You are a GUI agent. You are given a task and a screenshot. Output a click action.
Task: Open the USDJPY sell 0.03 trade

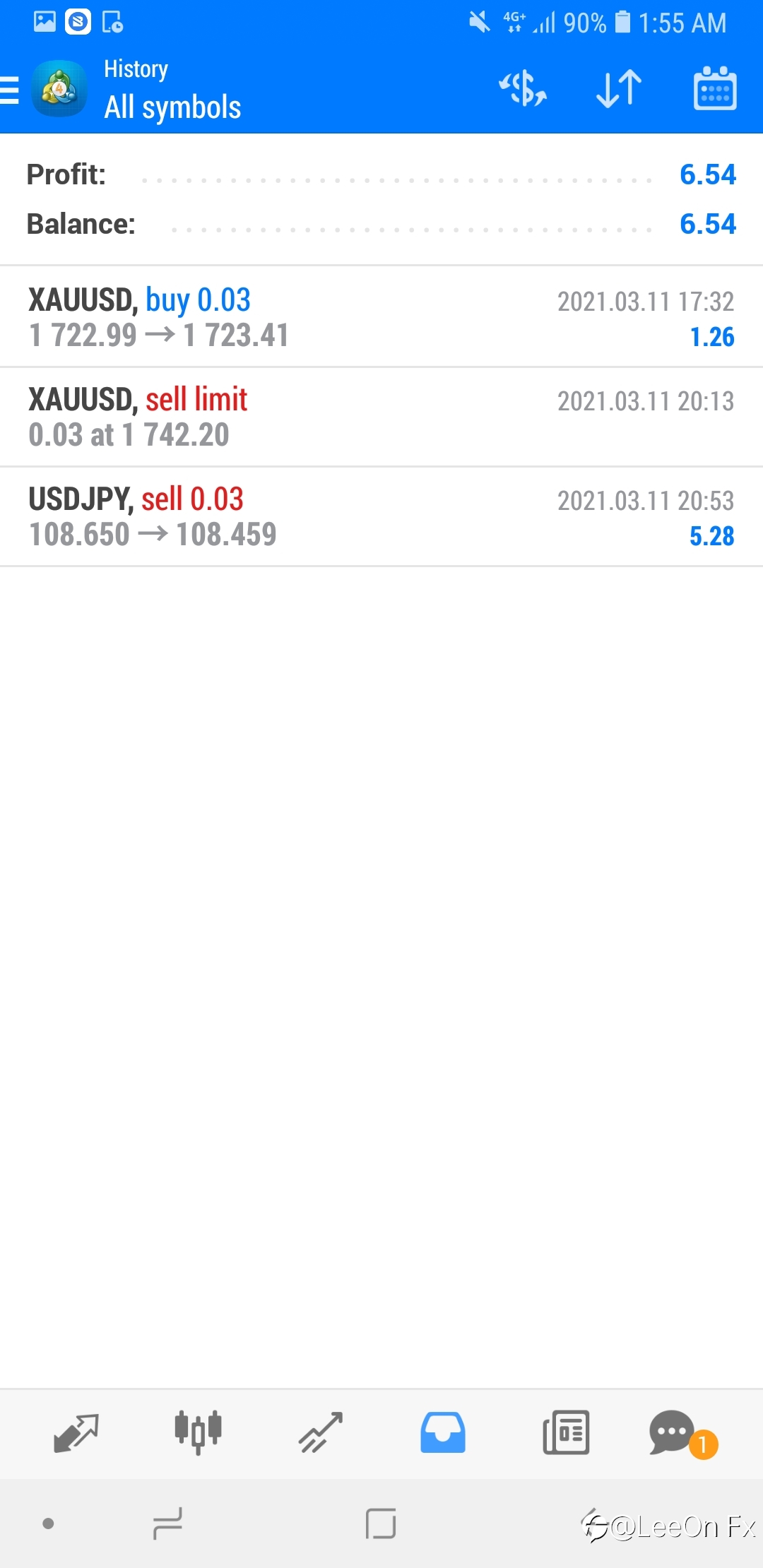pyautogui.click(x=381, y=516)
